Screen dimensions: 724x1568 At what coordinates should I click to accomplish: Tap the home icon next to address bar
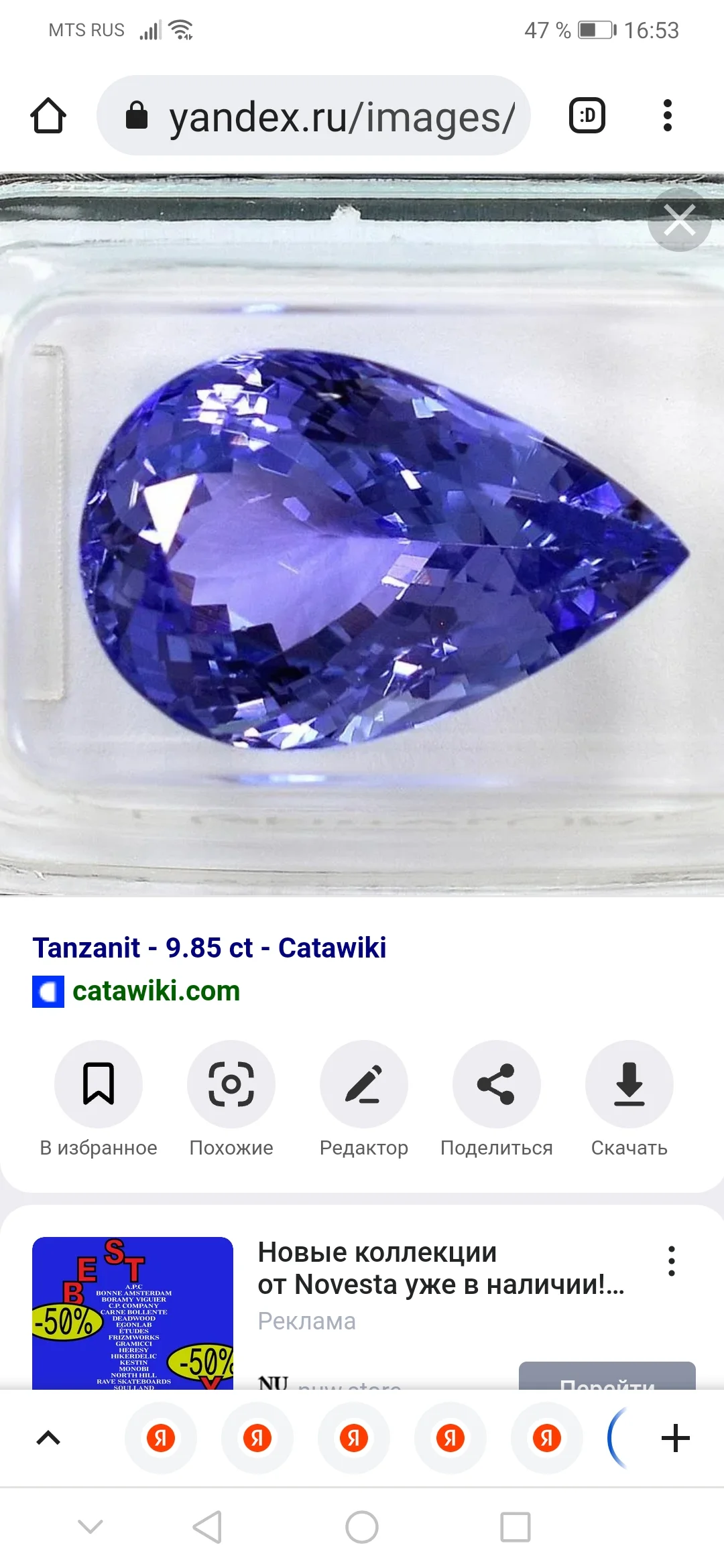point(48,115)
